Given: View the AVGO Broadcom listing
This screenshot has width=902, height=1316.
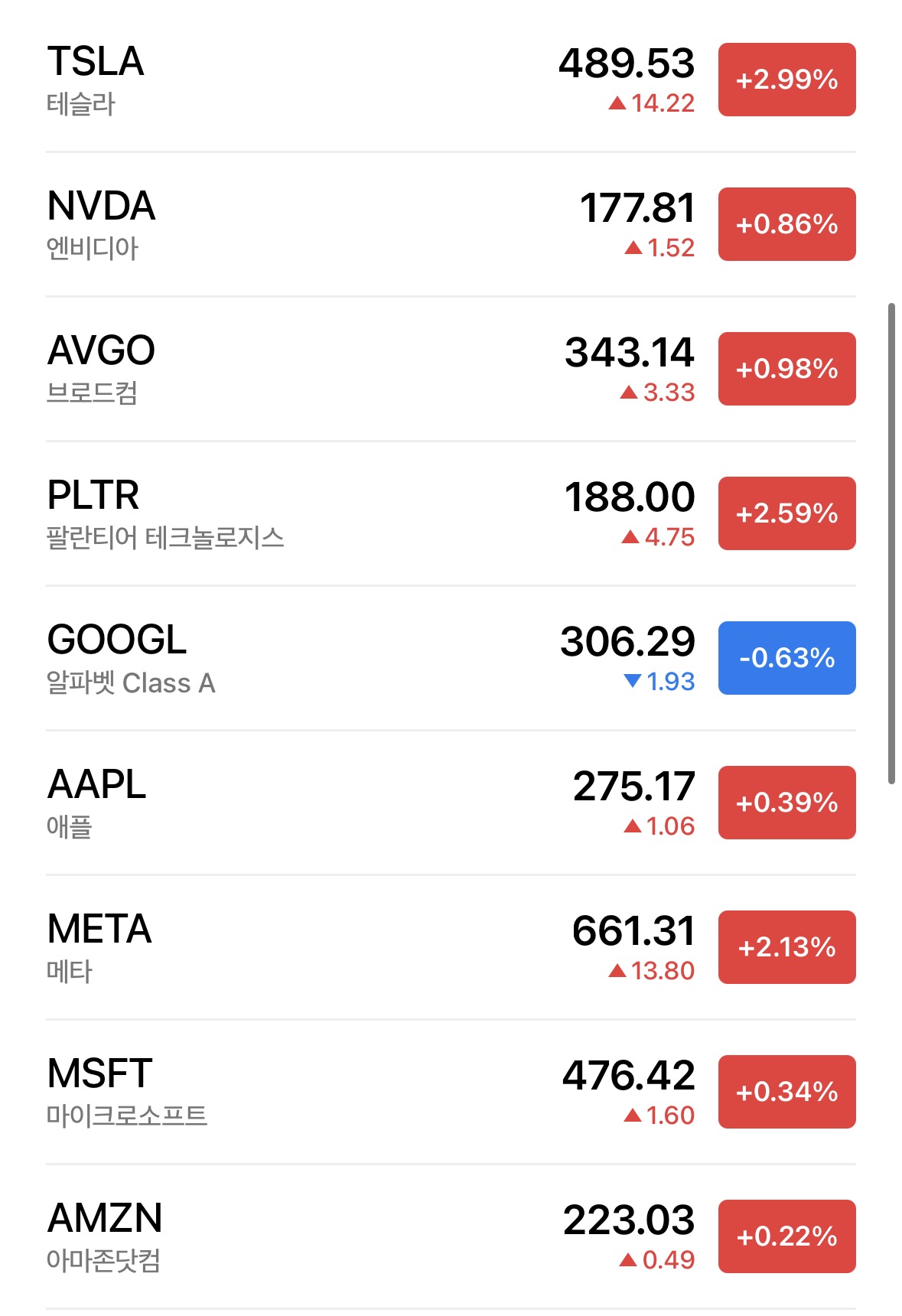Looking at the screenshot, I should click(x=451, y=369).
